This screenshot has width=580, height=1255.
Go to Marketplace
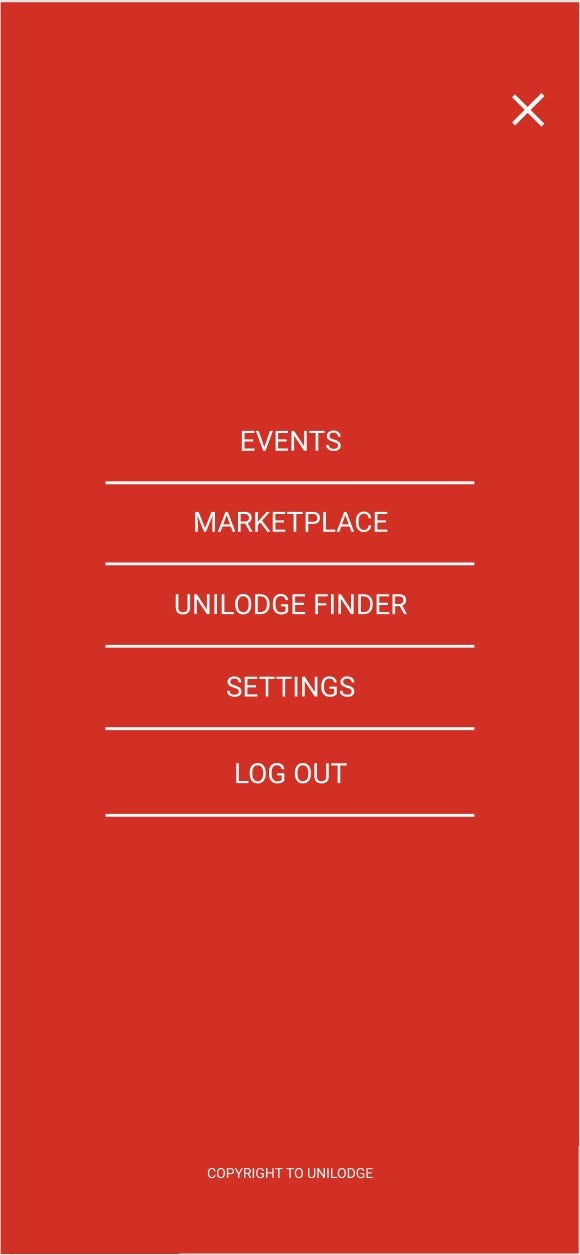[290, 522]
